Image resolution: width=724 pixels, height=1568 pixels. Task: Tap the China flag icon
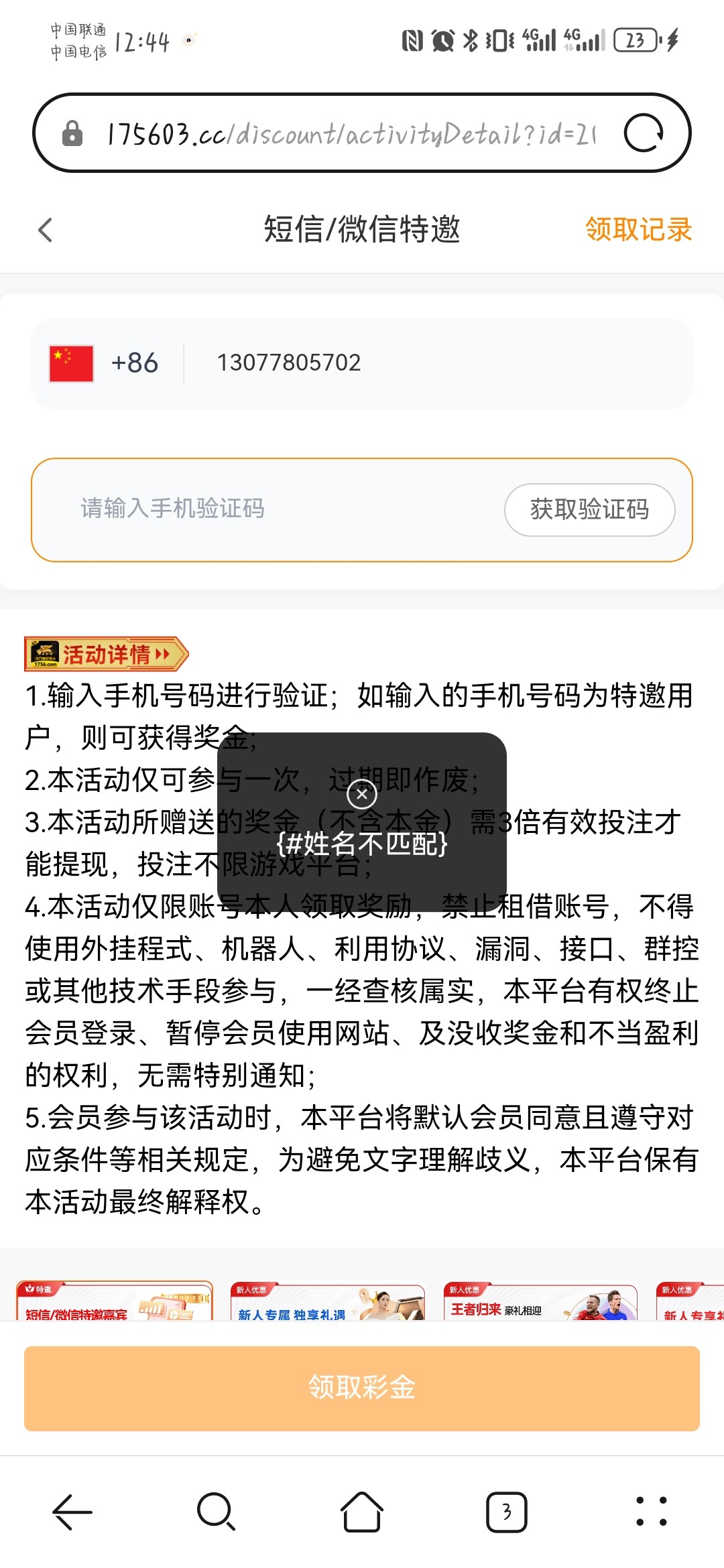click(x=69, y=363)
